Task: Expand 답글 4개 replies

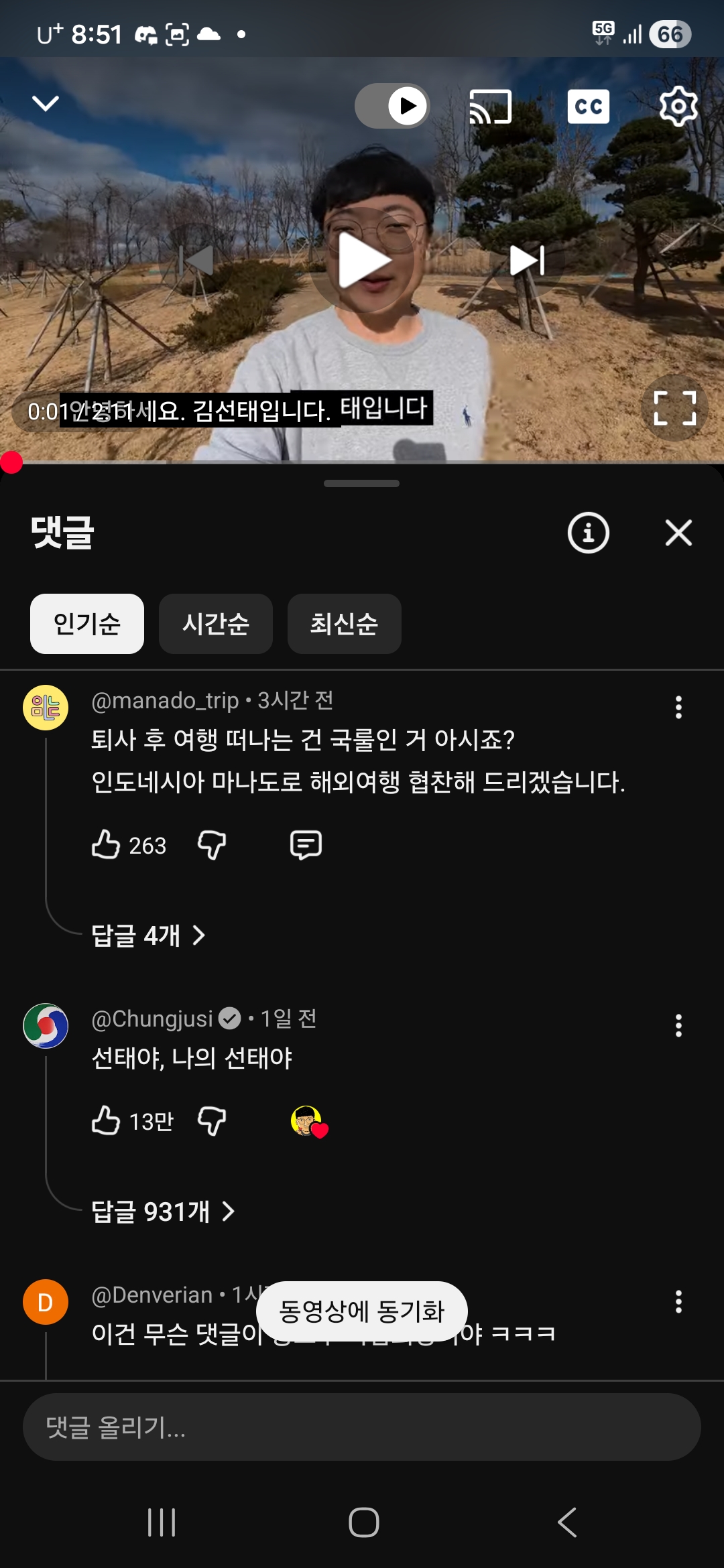Action: click(148, 935)
